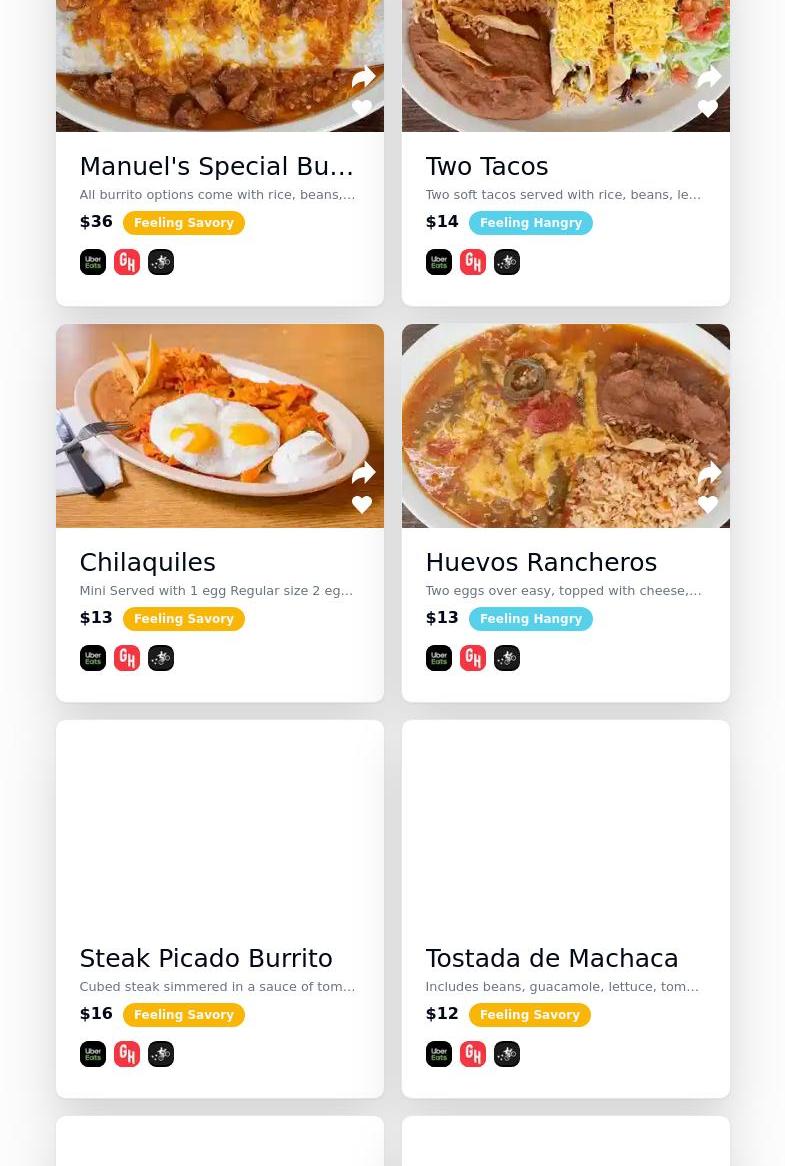Order Chilaquiles through Uber Eats
The height and width of the screenshot is (1166, 785).
pos(93,658)
